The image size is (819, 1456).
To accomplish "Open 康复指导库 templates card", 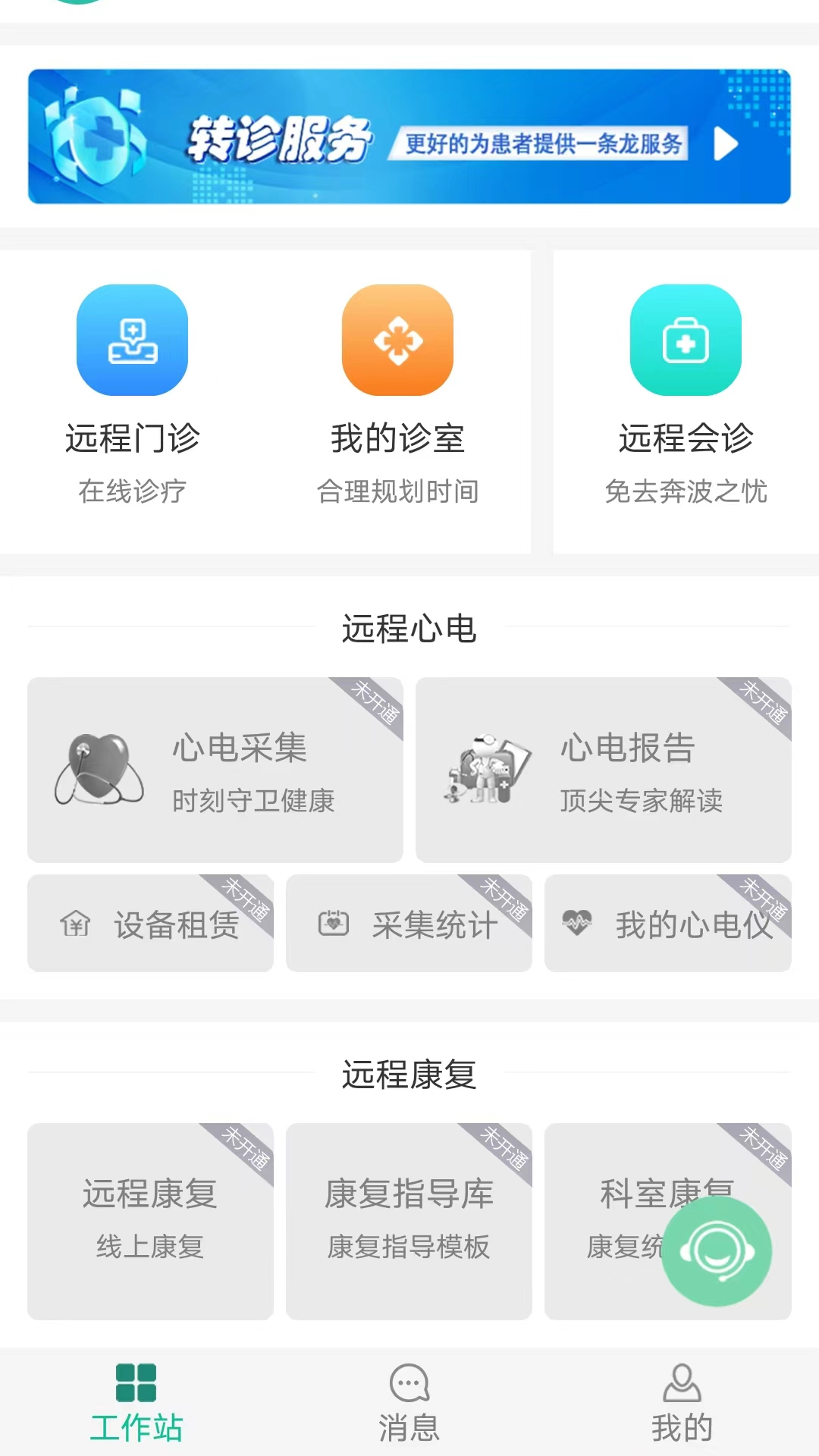I will (409, 1221).
